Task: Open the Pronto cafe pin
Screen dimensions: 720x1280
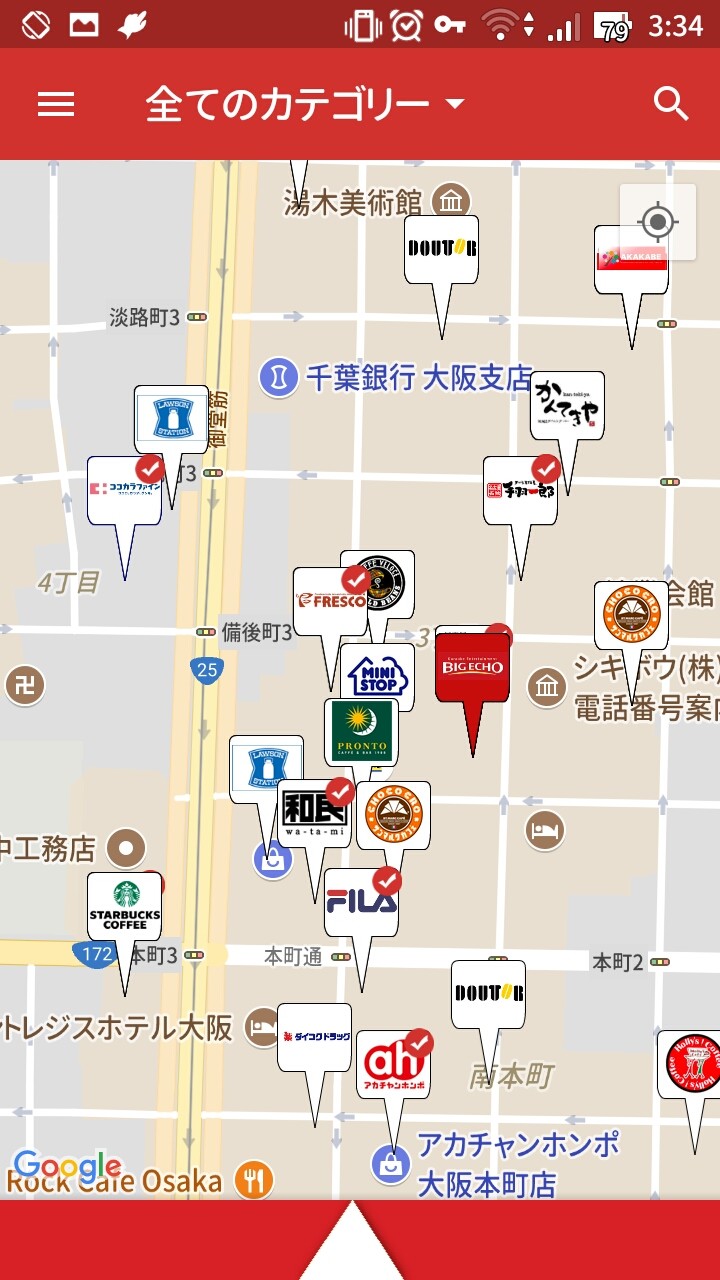Action: (361, 731)
